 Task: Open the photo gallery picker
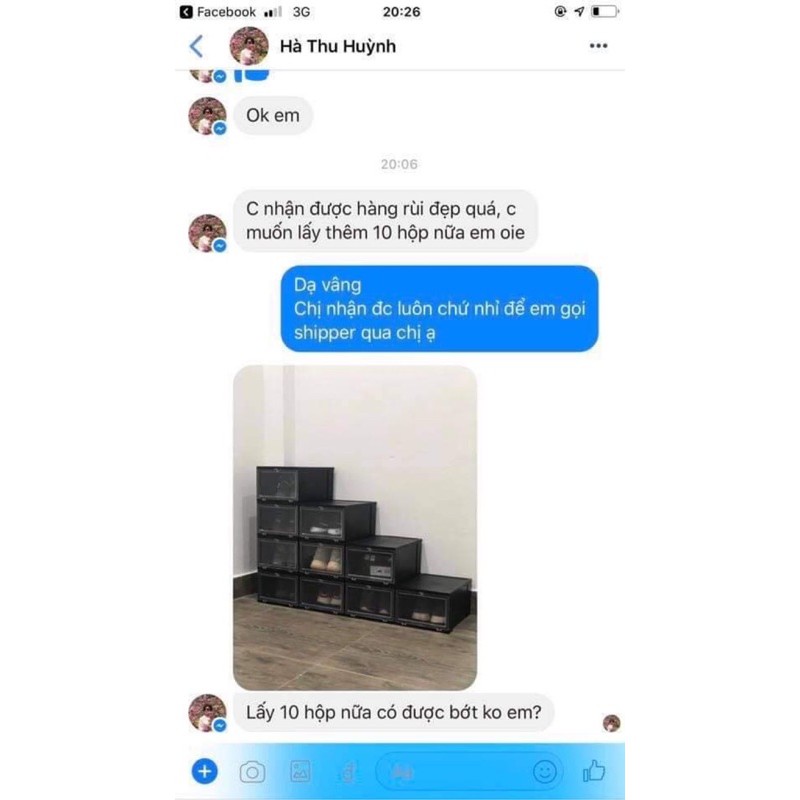click(x=300, y=771)
